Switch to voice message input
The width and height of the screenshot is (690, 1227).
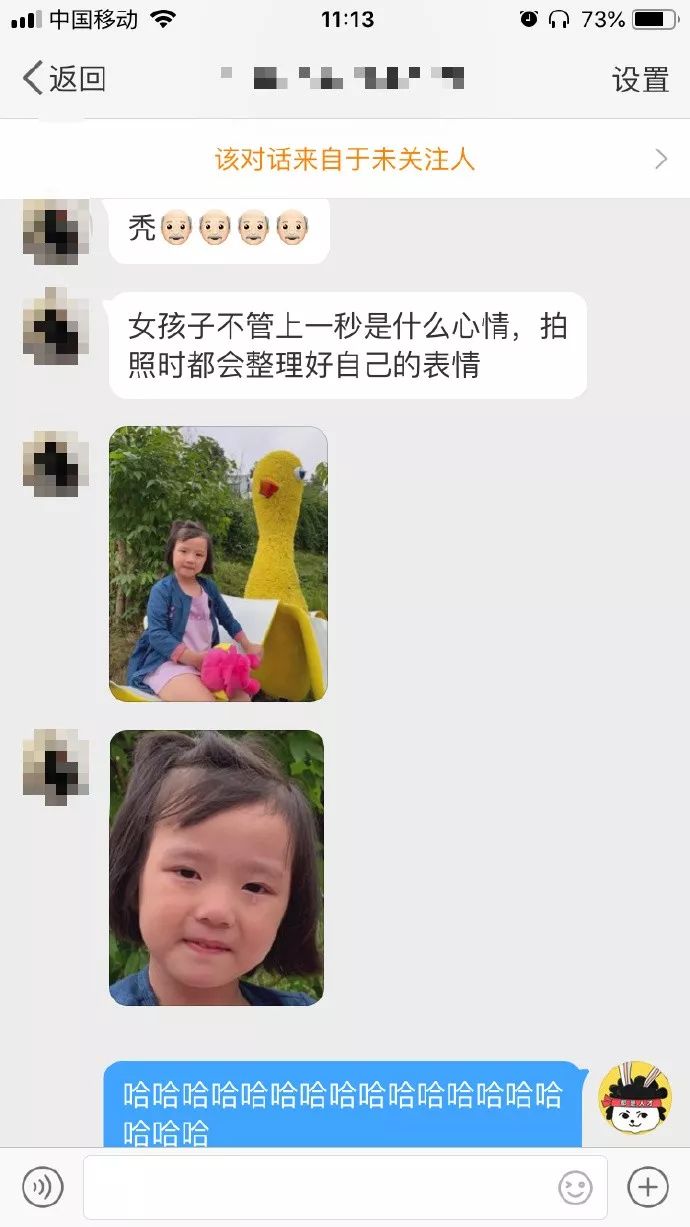42,1187
